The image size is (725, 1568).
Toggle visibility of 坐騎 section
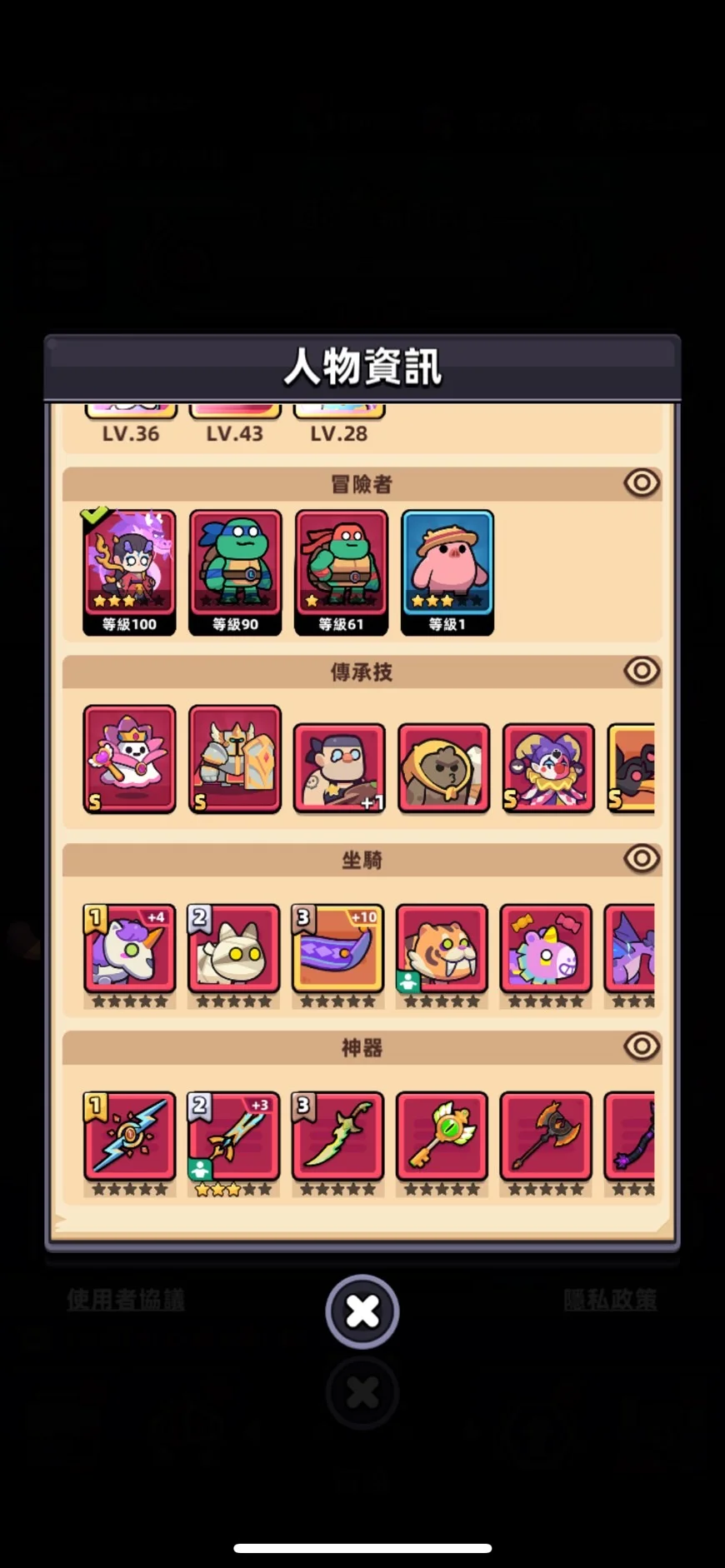point(642,858)
